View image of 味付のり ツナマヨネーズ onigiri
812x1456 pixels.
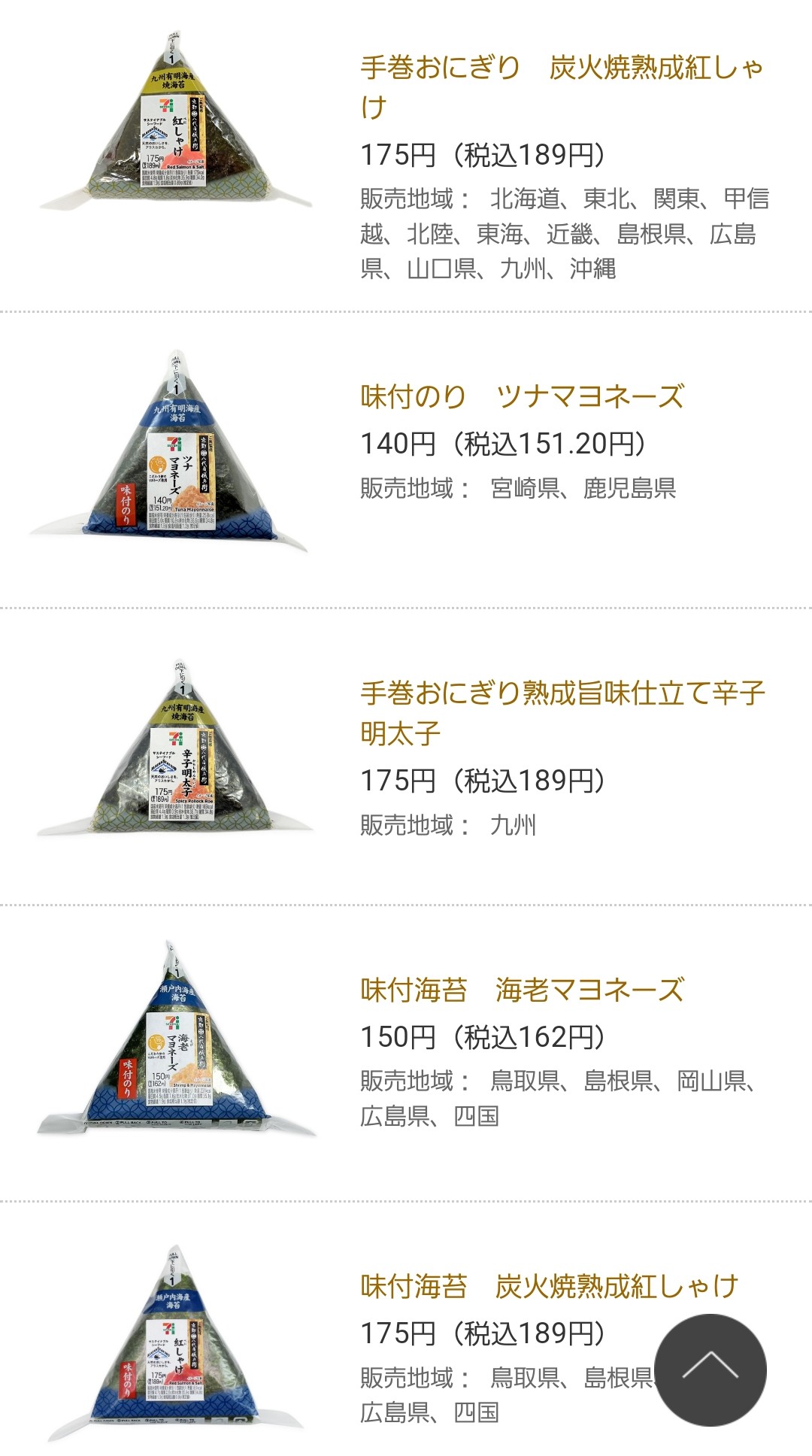coord(174,453)
